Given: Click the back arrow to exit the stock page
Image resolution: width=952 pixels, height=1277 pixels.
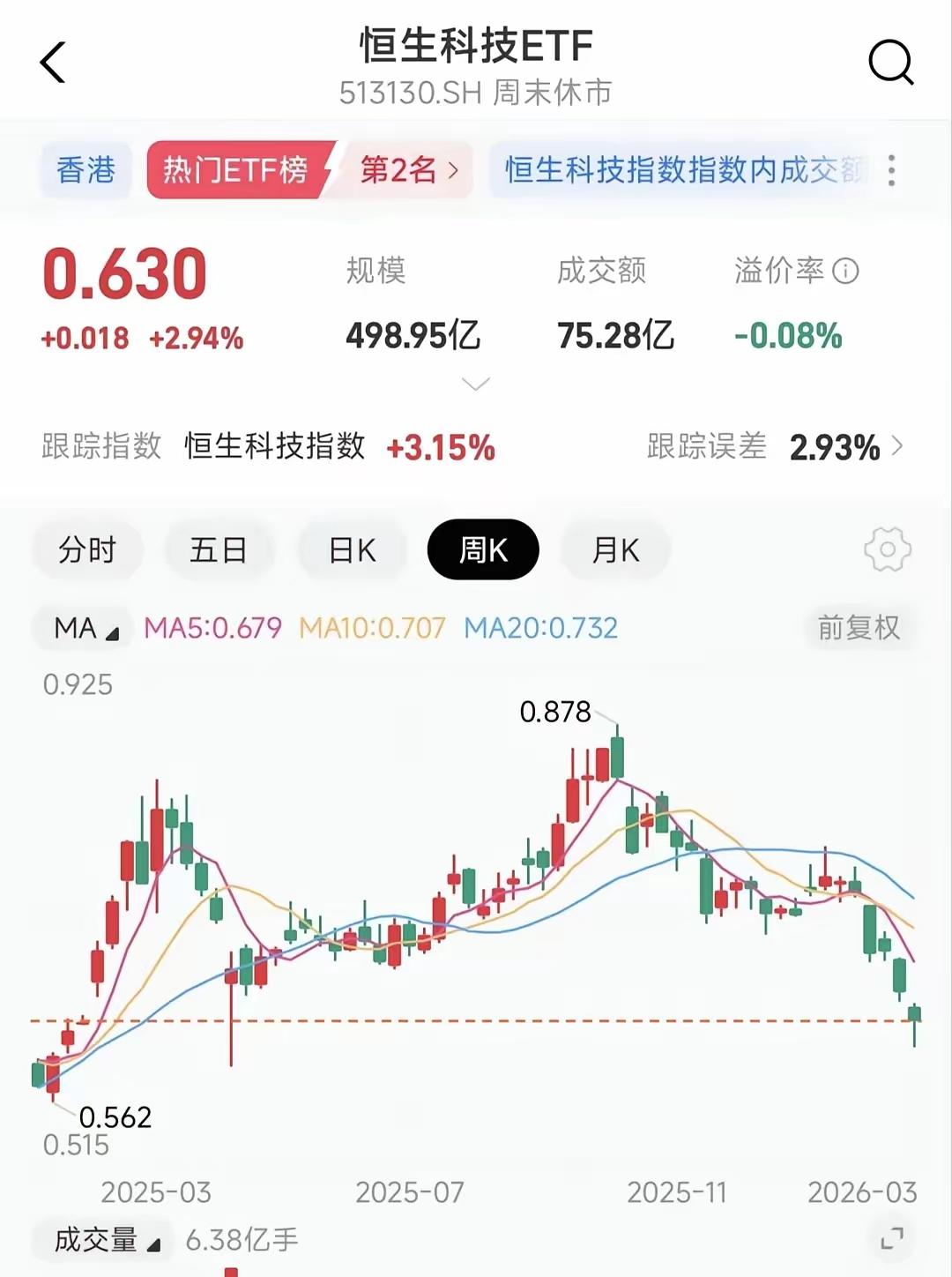Looking at the screenshot, I should pos(52,63).
